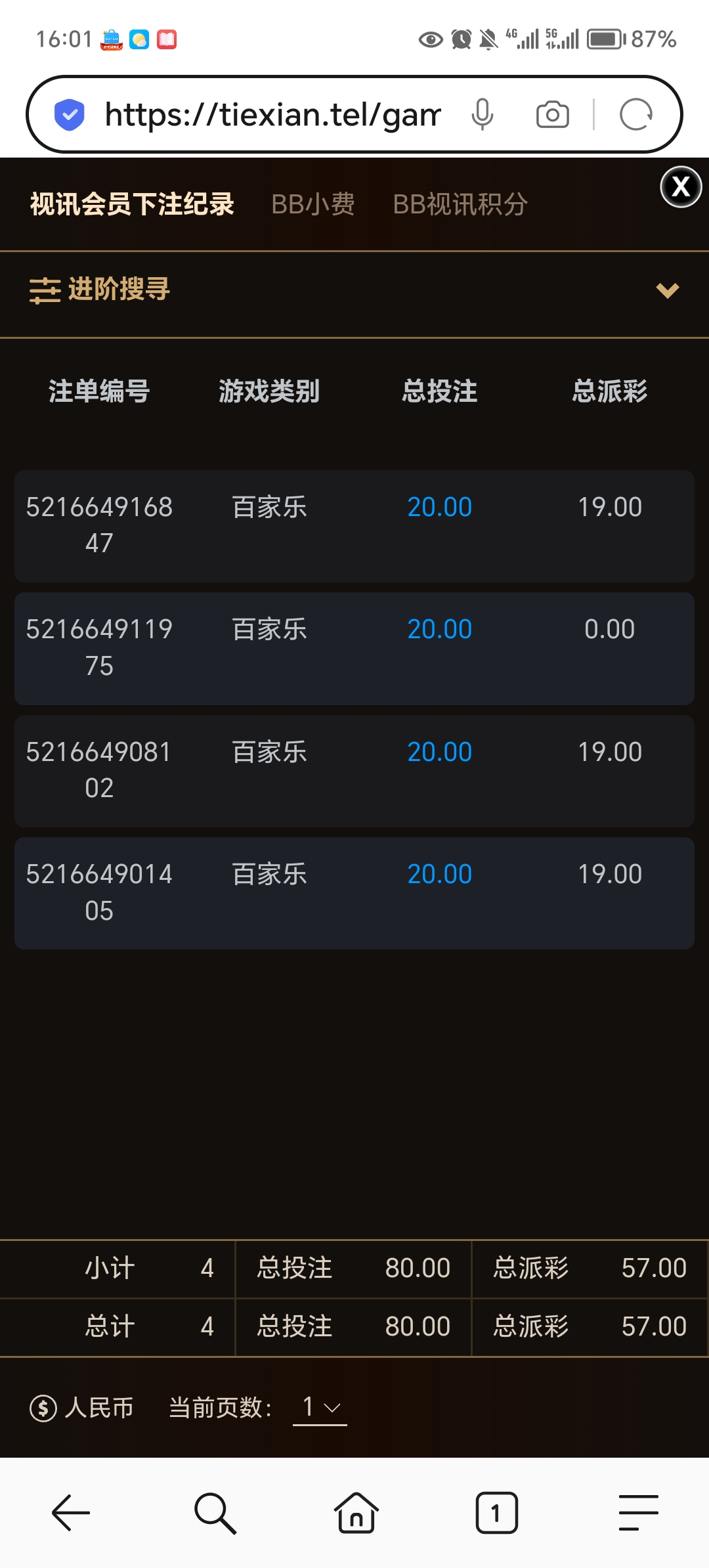Tap the security shield icon beside the URL
The height and width of the screenshot is (1568, 709).
(68, 114)
